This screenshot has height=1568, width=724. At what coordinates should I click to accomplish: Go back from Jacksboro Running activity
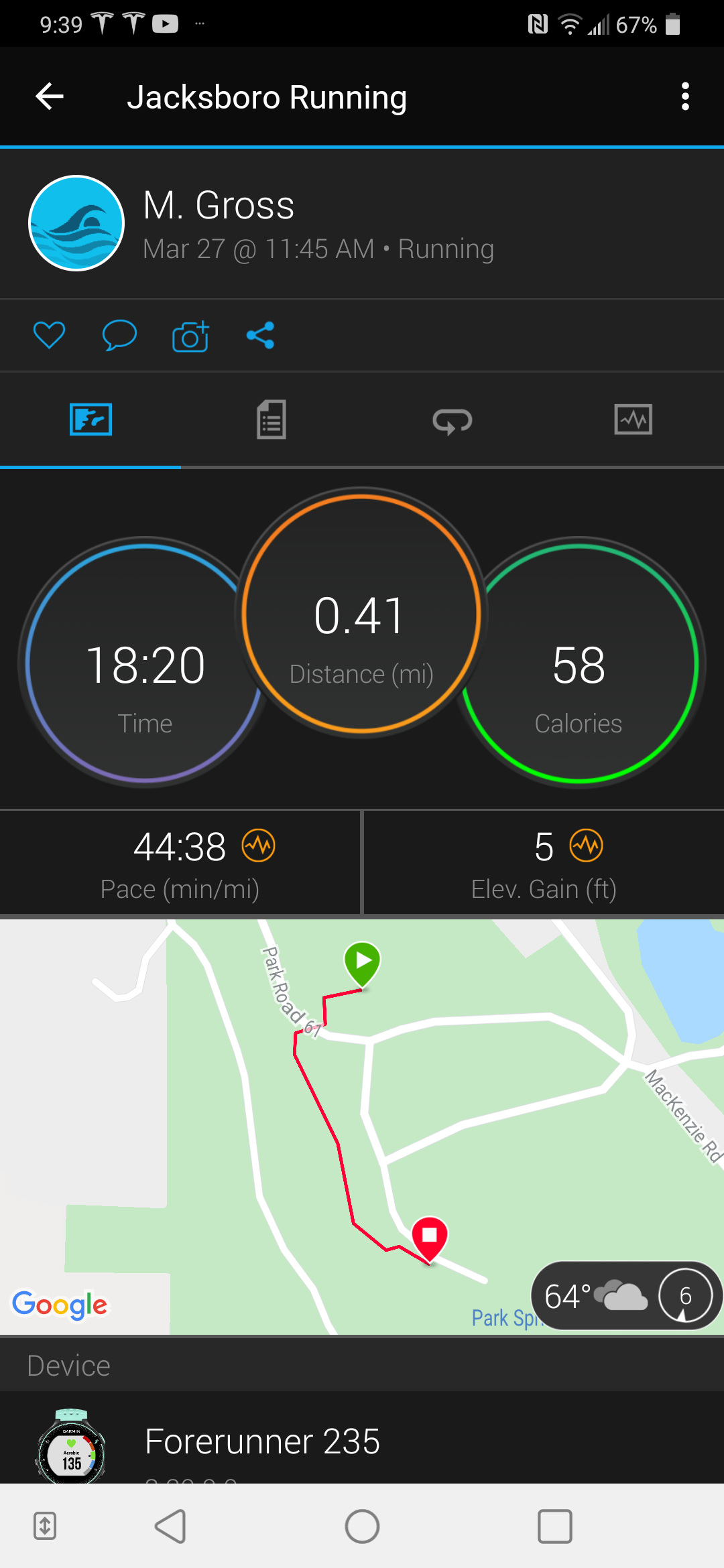[50, 96]
